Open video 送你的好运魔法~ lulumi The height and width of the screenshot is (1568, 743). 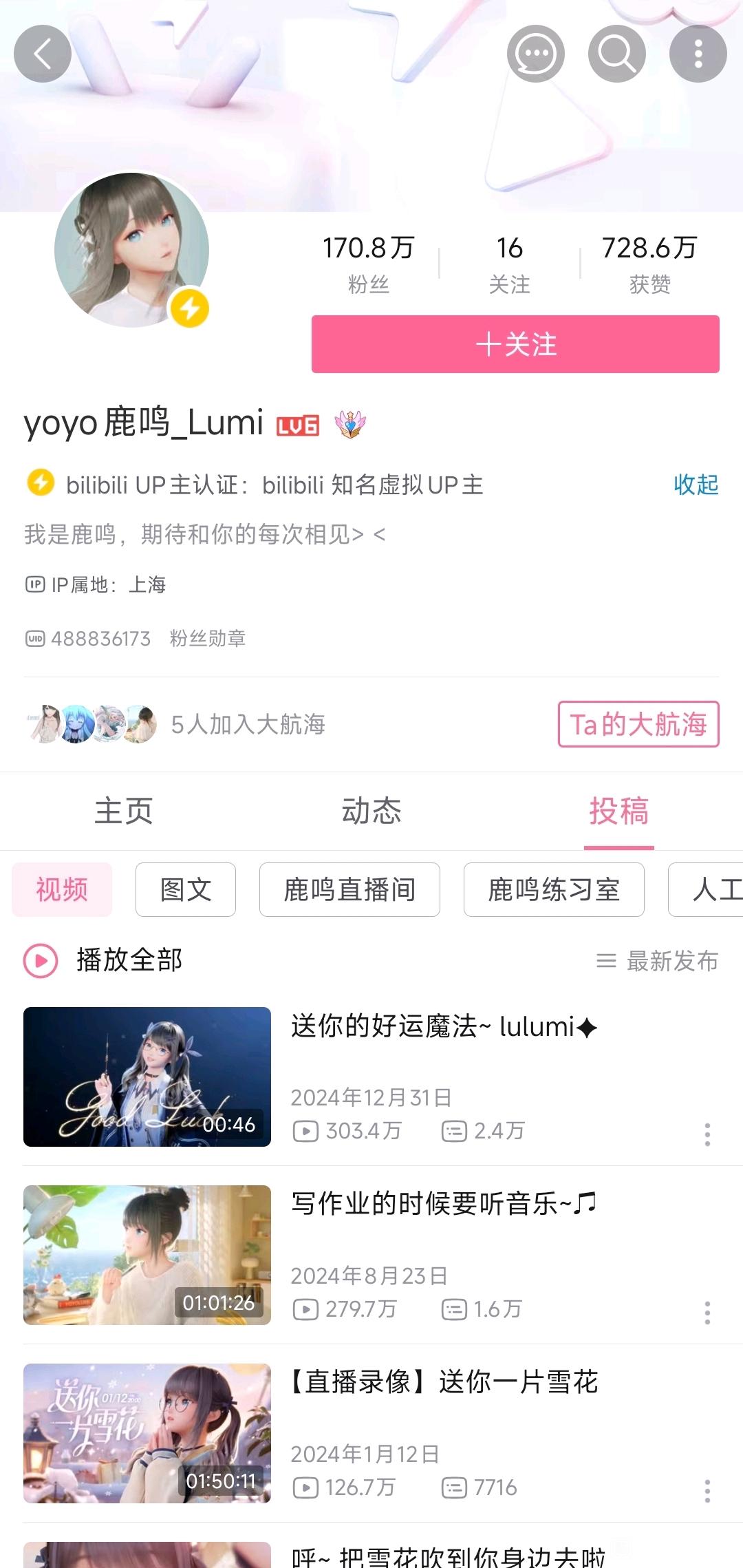coord(444,1027)
